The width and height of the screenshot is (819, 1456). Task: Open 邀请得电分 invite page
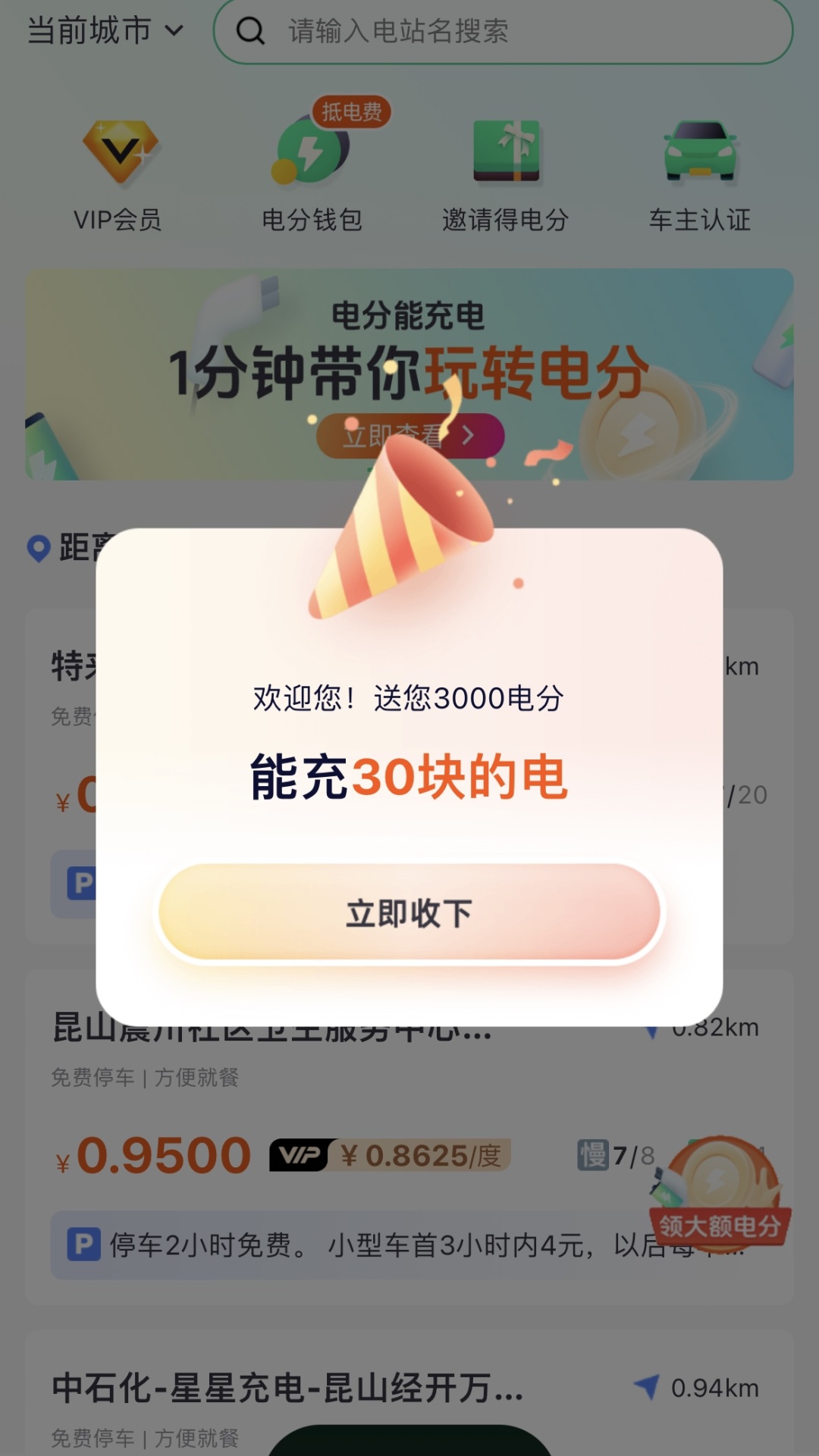[x=506, y=176]
